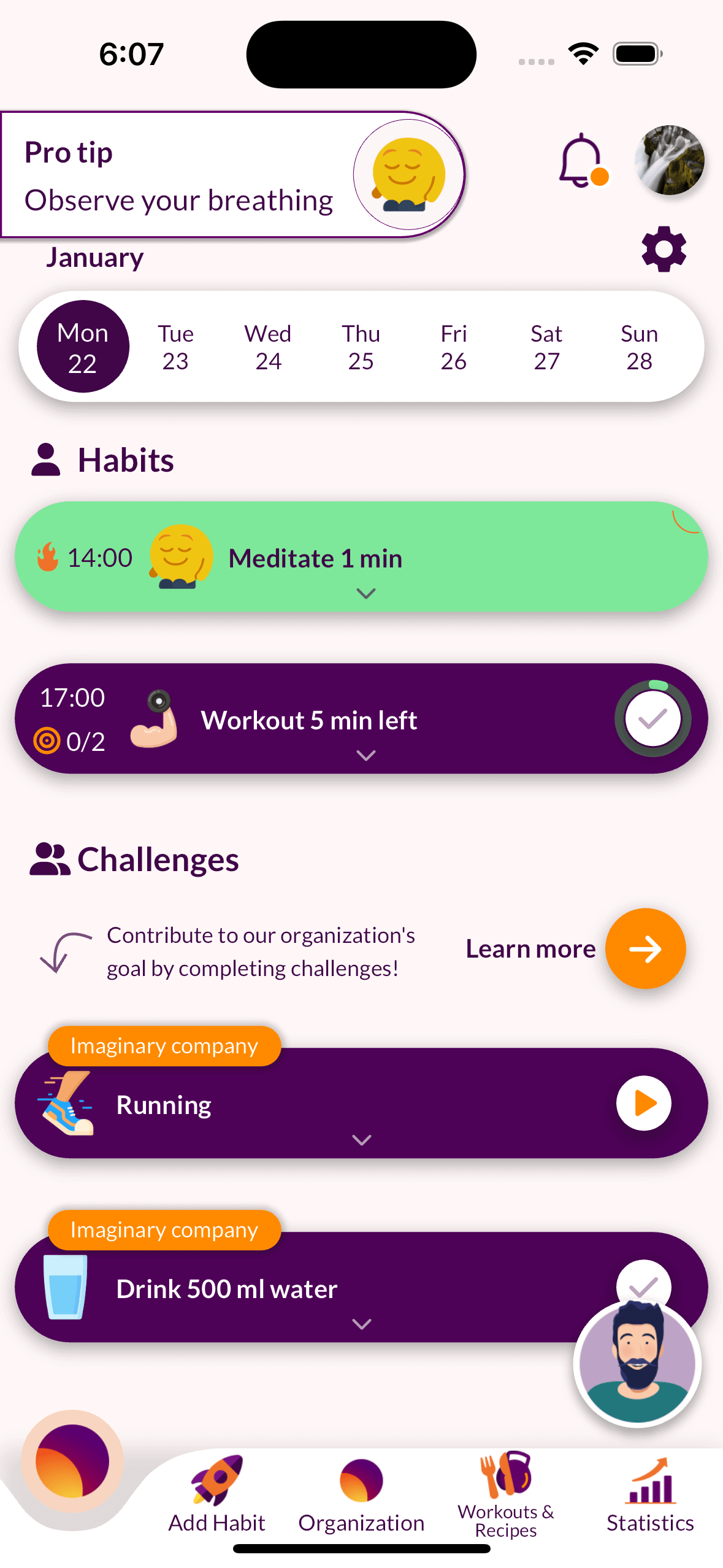Viewport: 723px width, 1568px height.
Task: Tap the home sun circle button
Action: click(x=72, y=1461)
